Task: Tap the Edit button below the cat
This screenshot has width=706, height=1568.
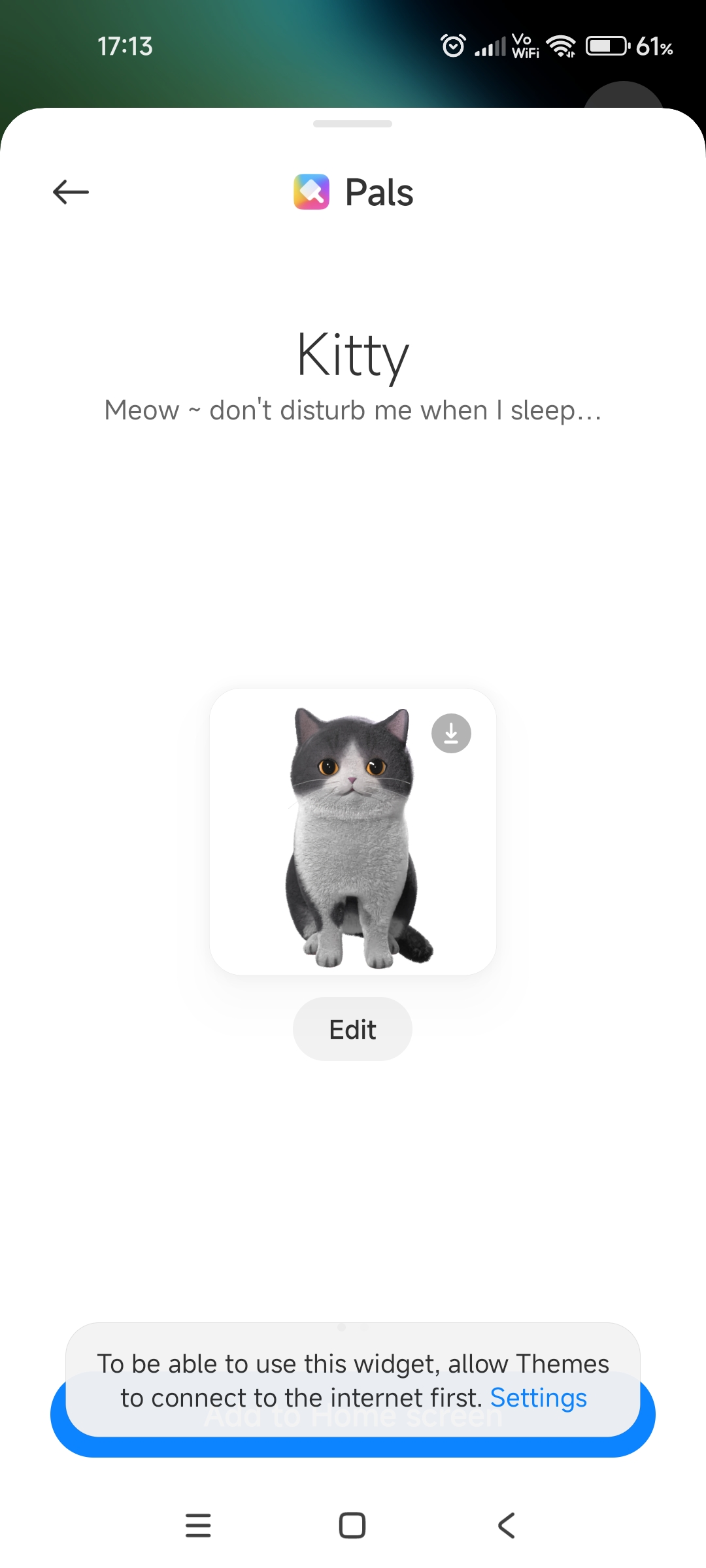Action: tap(352, 1029)
